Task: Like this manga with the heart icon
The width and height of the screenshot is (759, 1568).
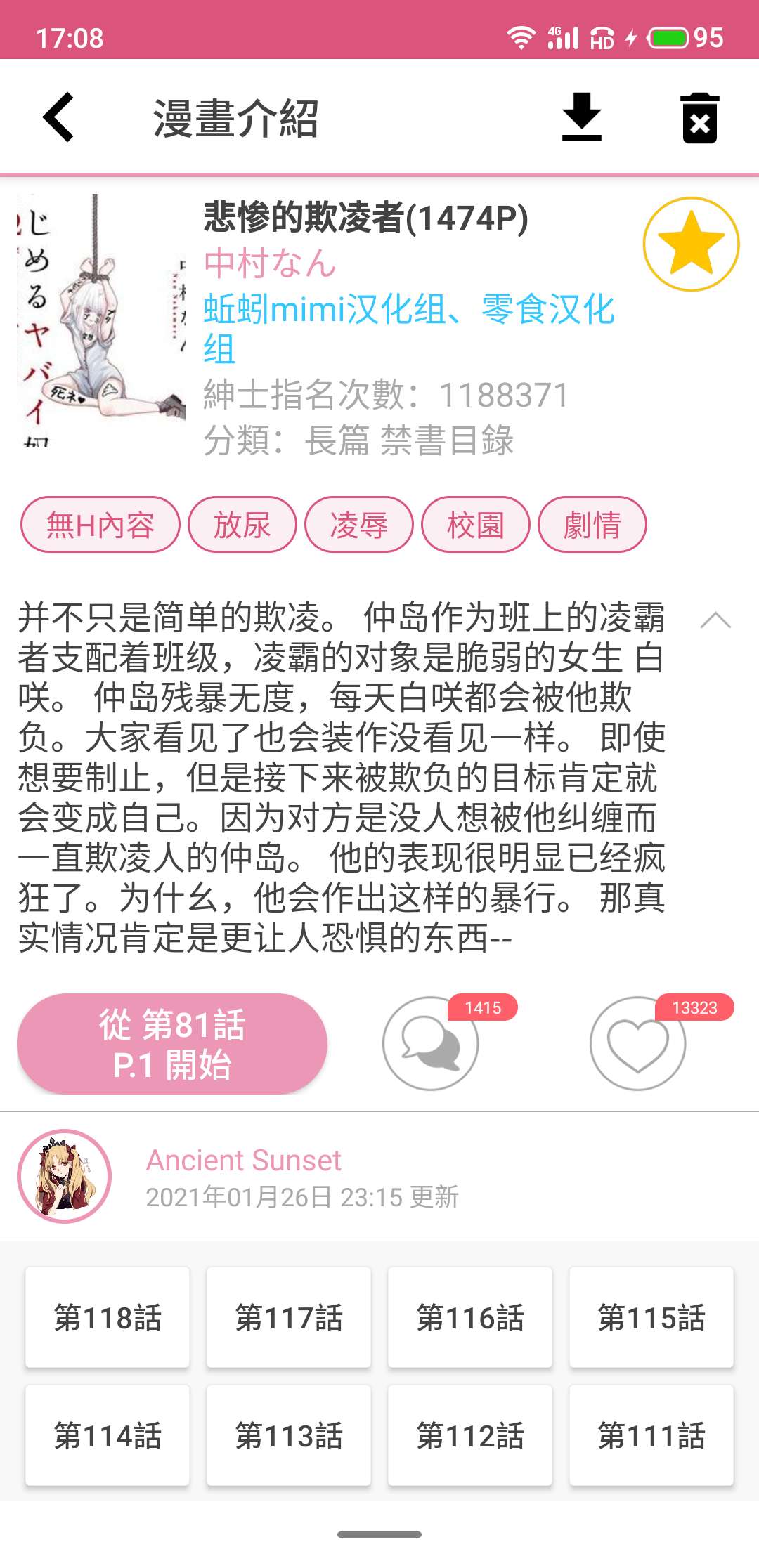Action: [x=637, y=1044]
